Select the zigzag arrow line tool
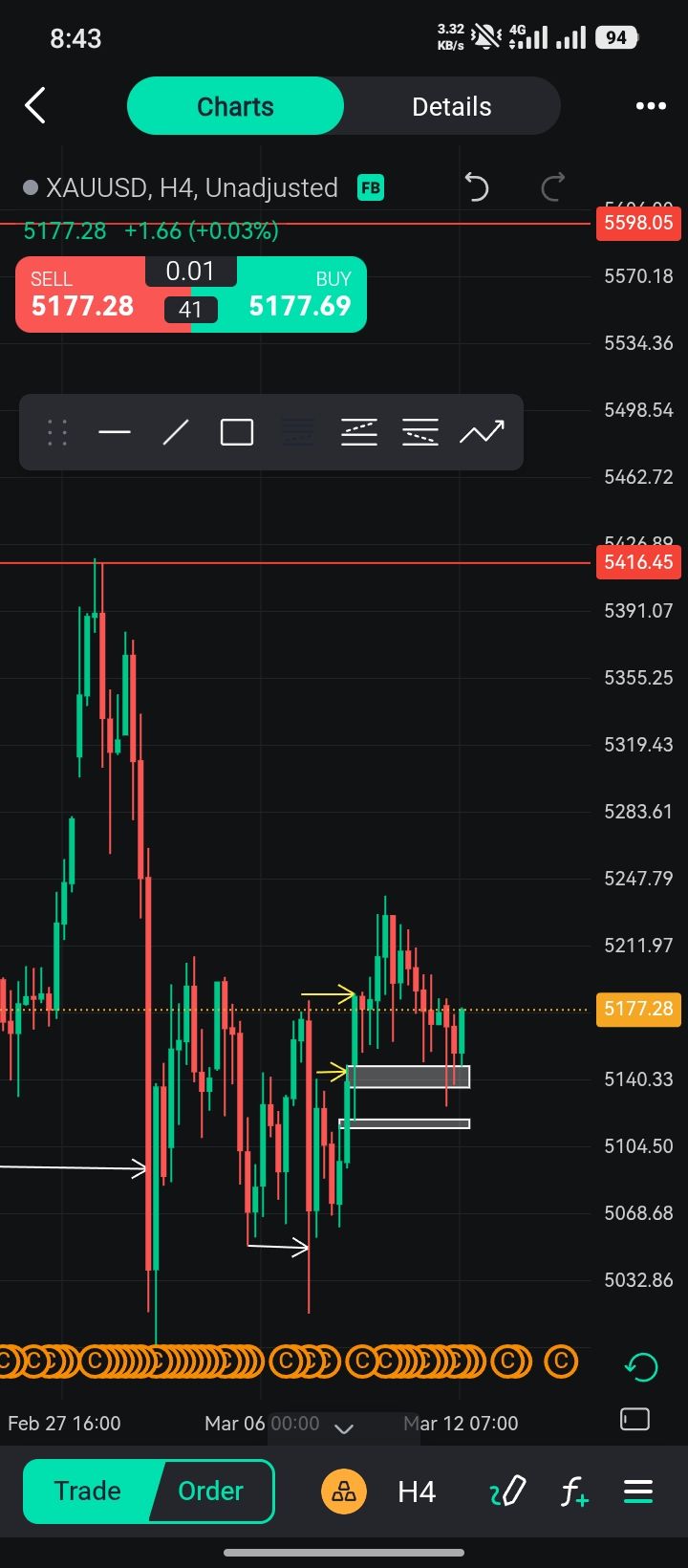 click(x=482, y=433)
